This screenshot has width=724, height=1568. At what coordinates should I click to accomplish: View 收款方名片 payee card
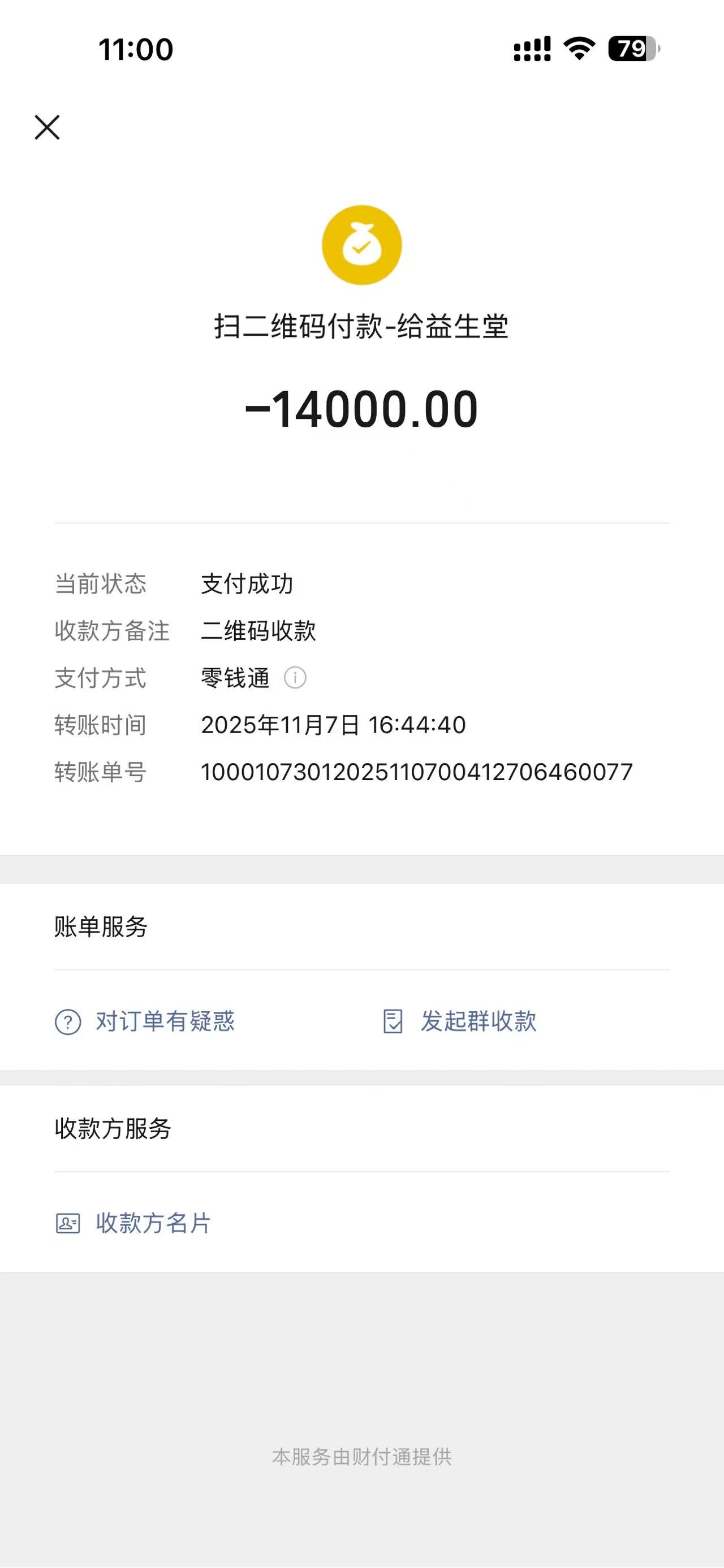pos(133,1223)
